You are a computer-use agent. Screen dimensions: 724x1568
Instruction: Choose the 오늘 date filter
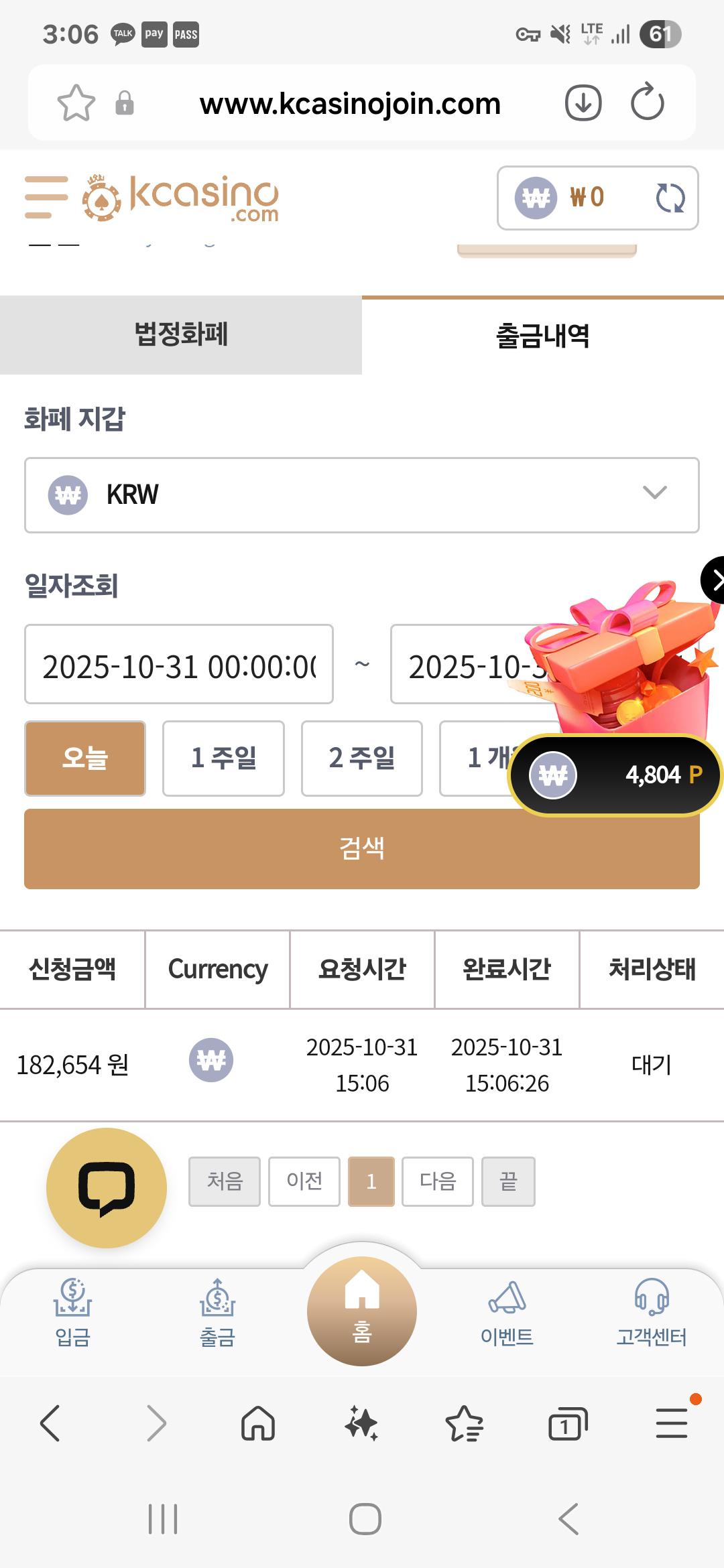85,759
